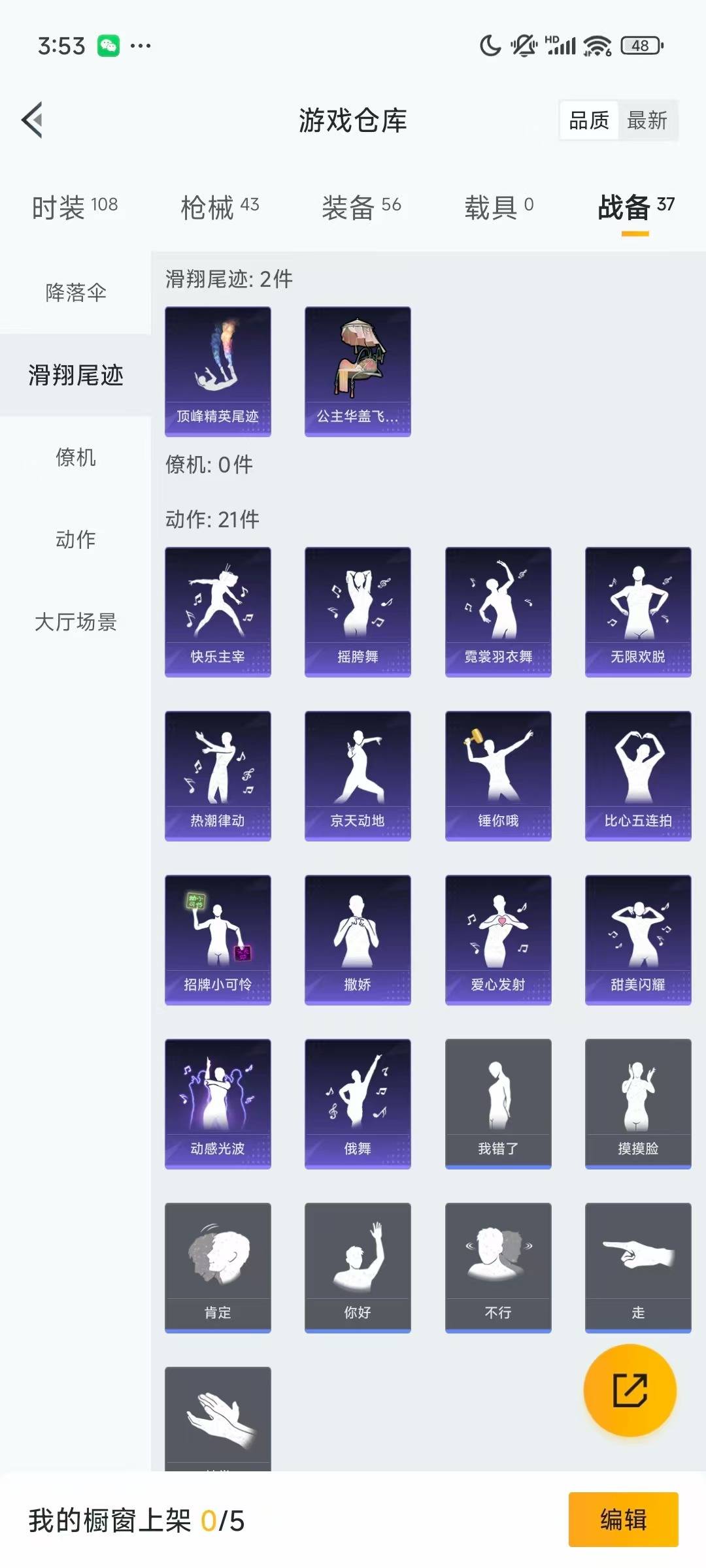The image size is (706, 1568).
Task: Open the 顶峰精英尾迹 item
Action: tap(218, 371)
